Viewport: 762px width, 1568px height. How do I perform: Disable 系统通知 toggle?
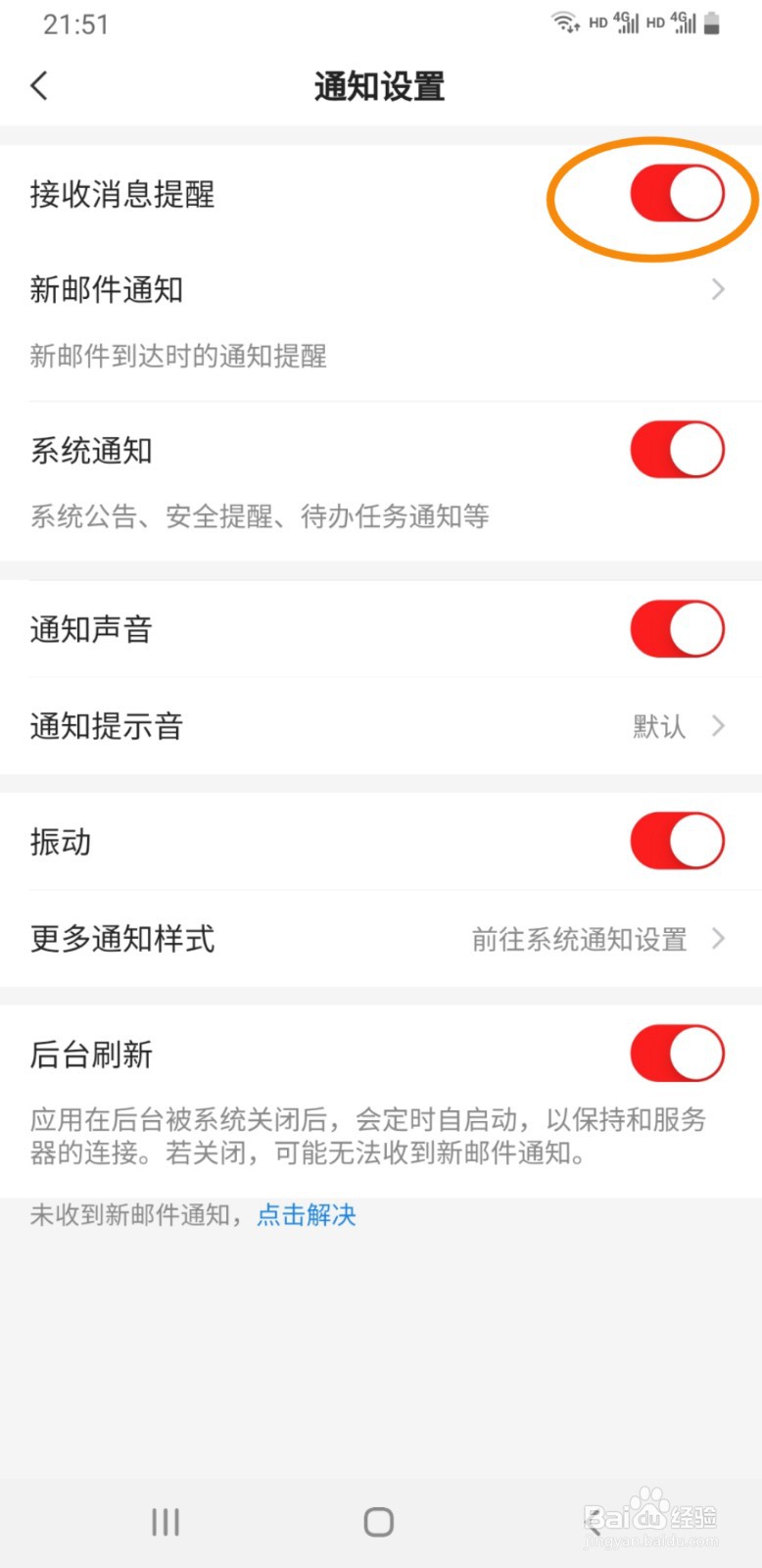[677, 450]
